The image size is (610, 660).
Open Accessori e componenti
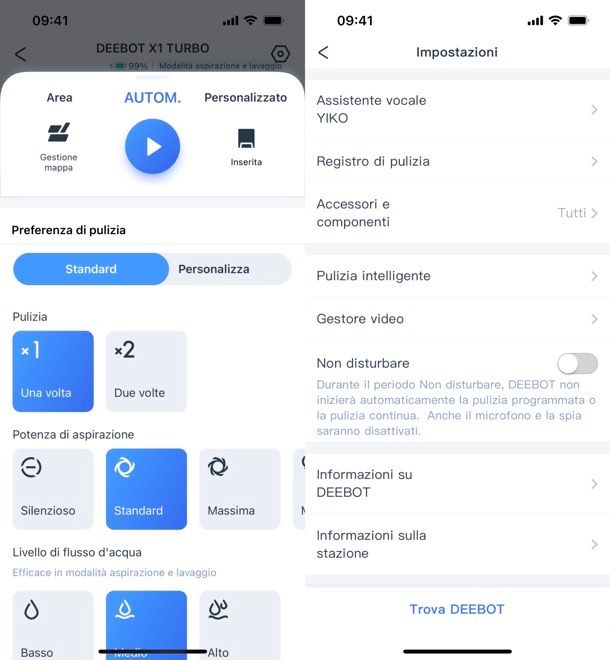456,213
